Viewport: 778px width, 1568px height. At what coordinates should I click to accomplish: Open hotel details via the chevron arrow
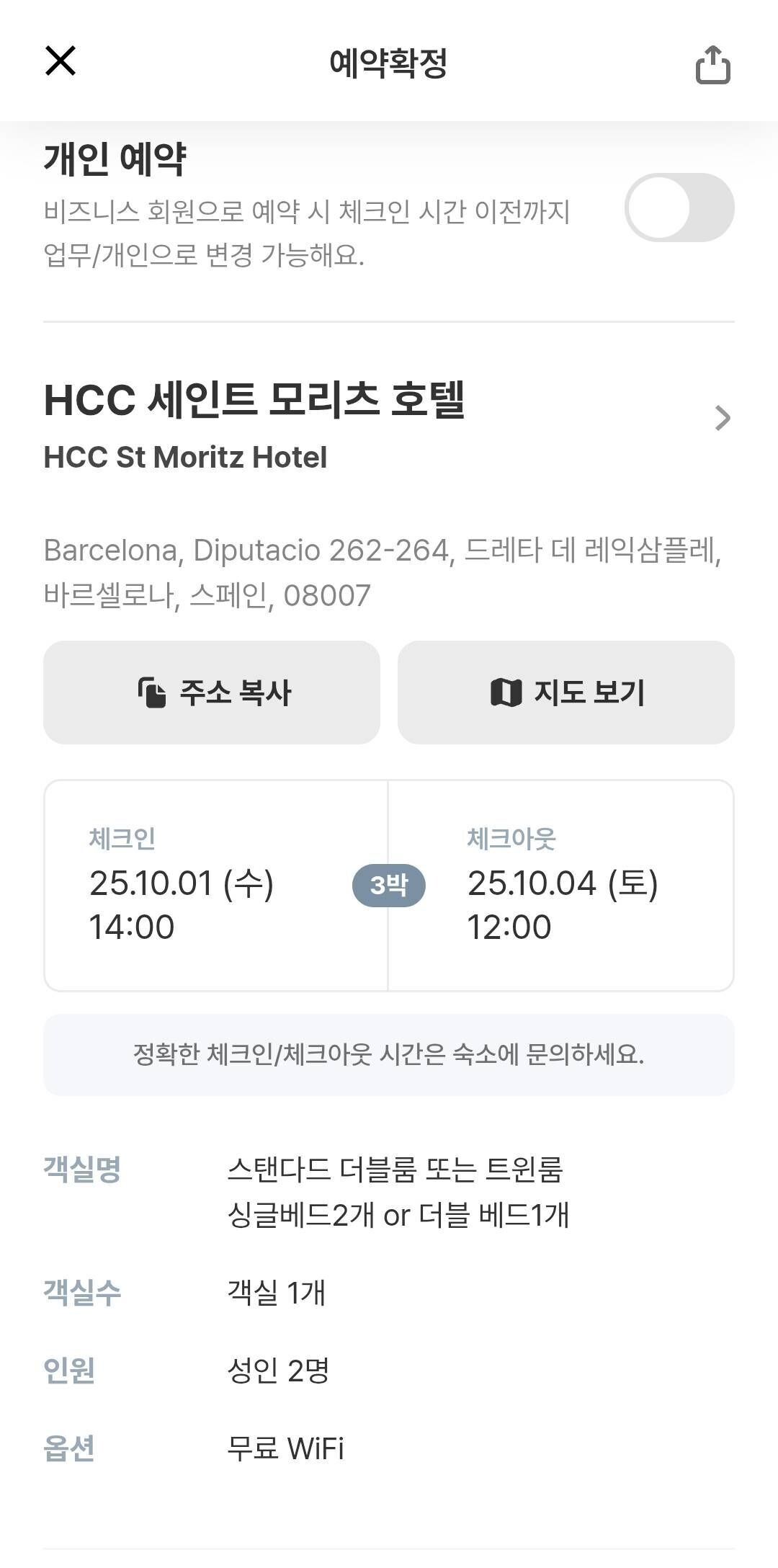[x=725, y=416]
